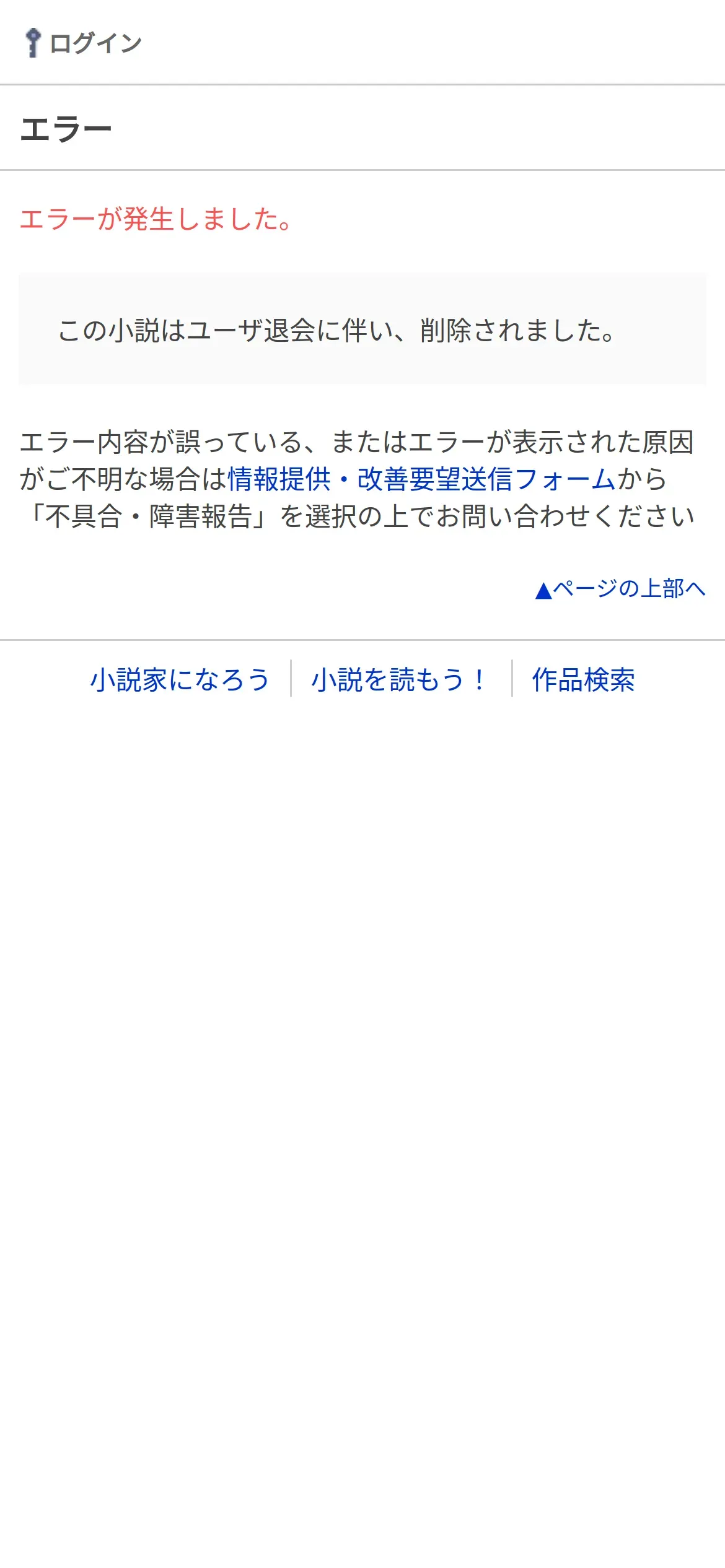Screen dimensions: 725x1568
Task: Tap the ログイン link at top
Action: [x=83, y=43]
